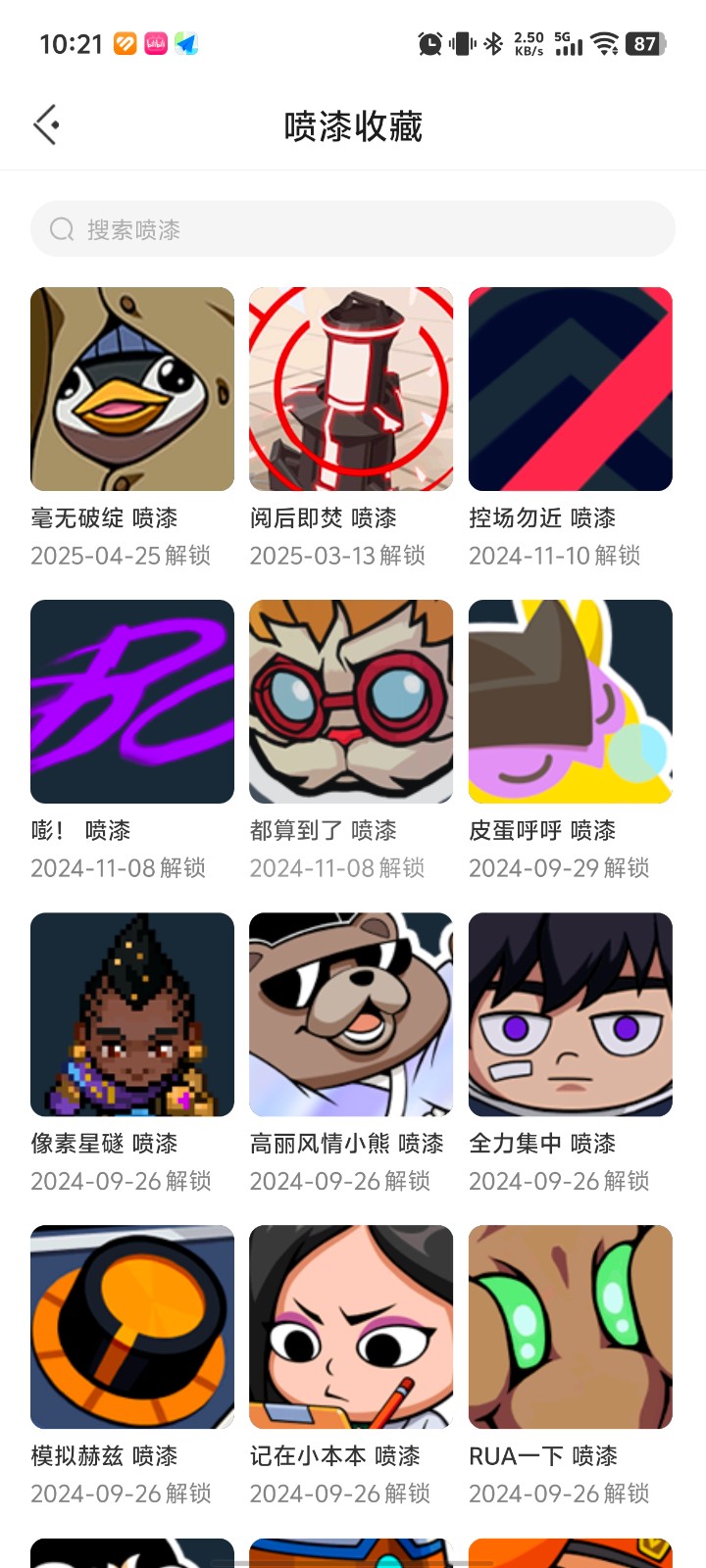The width and height of the screenshot is (706, 1568).
Task: Select the RUA一下 喷漆 tile
Action: click(x=571, y=1327)
